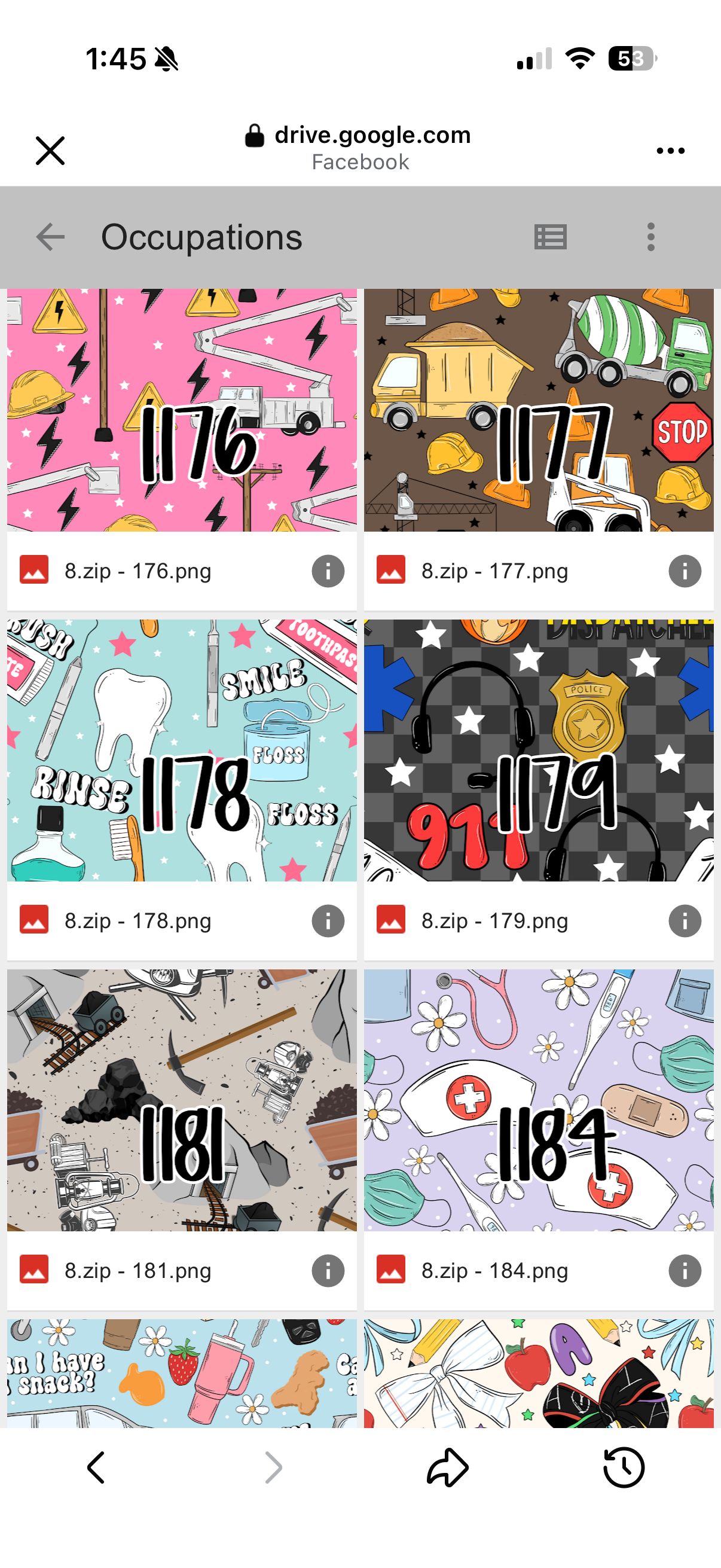Screen dimensions: 721x1568
Task: Show details of 8.zip - 179.png
Action: click(685, 921)
